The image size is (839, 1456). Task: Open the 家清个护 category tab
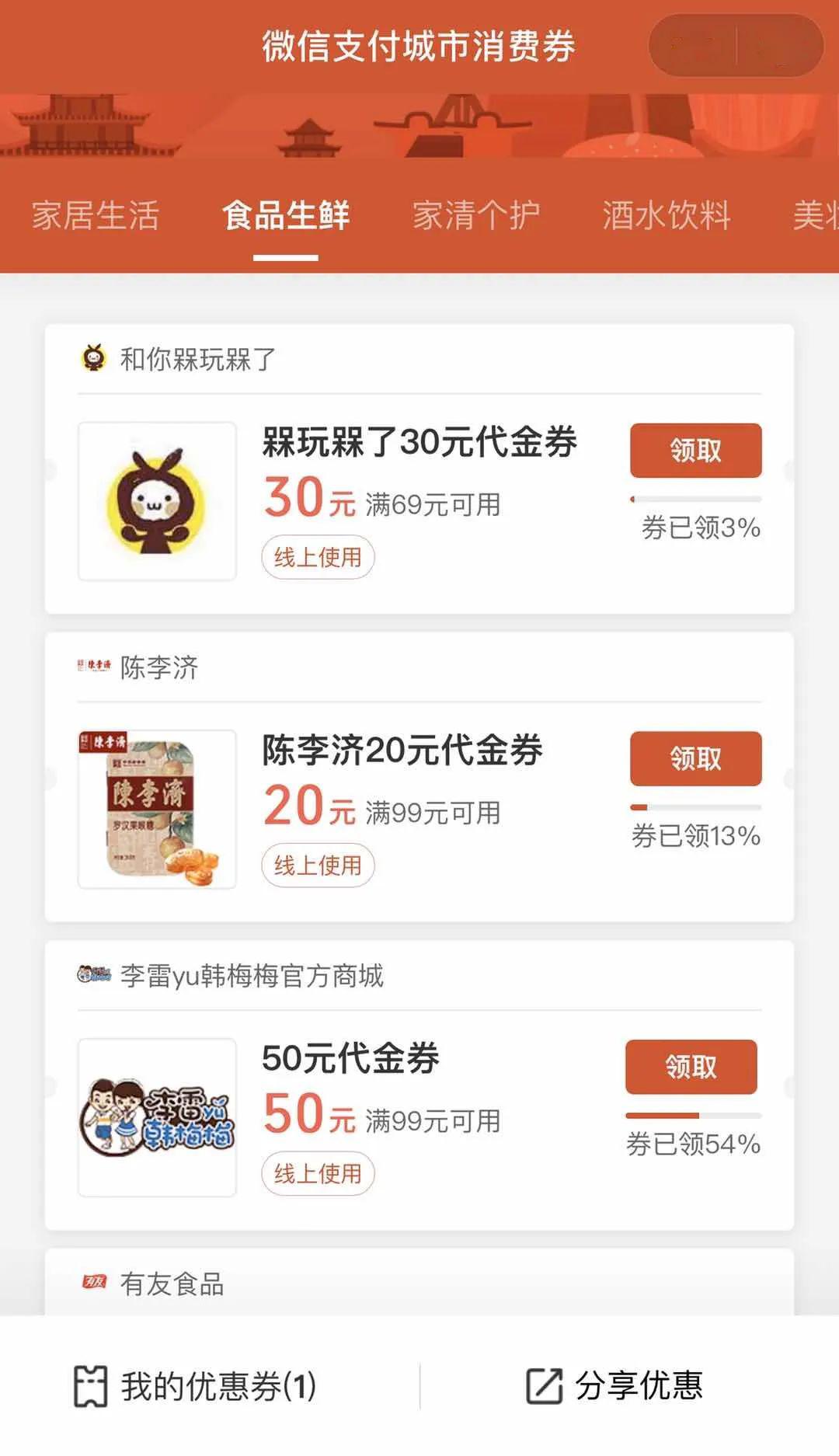pos(475,215)
